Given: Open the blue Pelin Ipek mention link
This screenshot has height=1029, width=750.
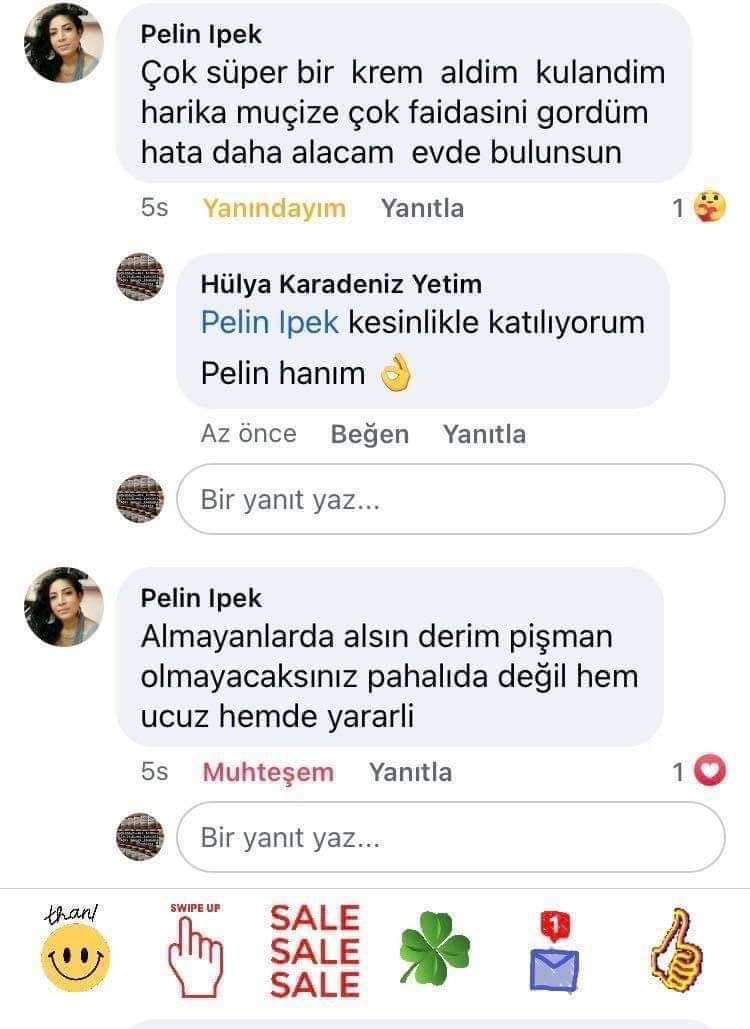Looking at the screenshot, I should (270, 323).
